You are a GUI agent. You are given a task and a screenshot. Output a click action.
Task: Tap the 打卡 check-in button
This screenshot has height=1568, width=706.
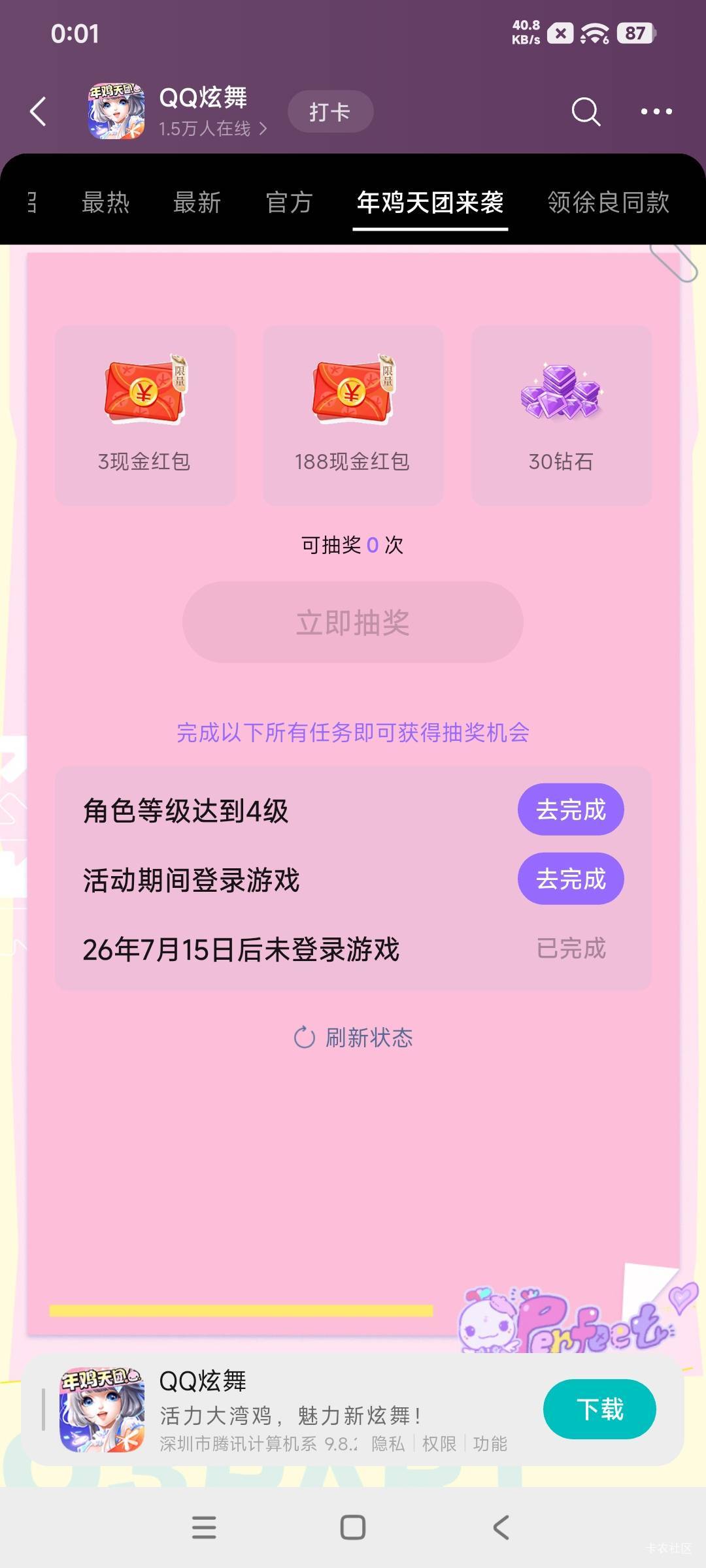330,112
